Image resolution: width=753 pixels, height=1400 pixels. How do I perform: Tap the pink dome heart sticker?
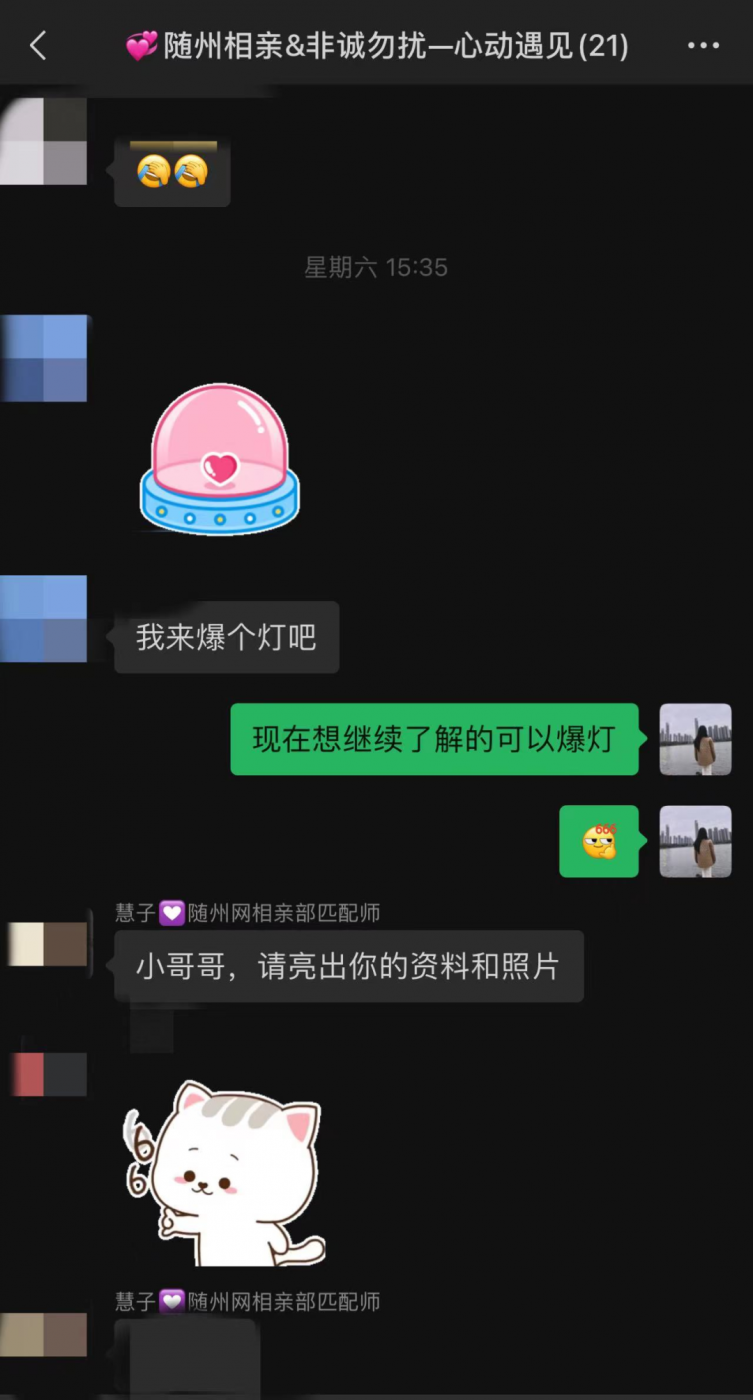tap(219, 461)
